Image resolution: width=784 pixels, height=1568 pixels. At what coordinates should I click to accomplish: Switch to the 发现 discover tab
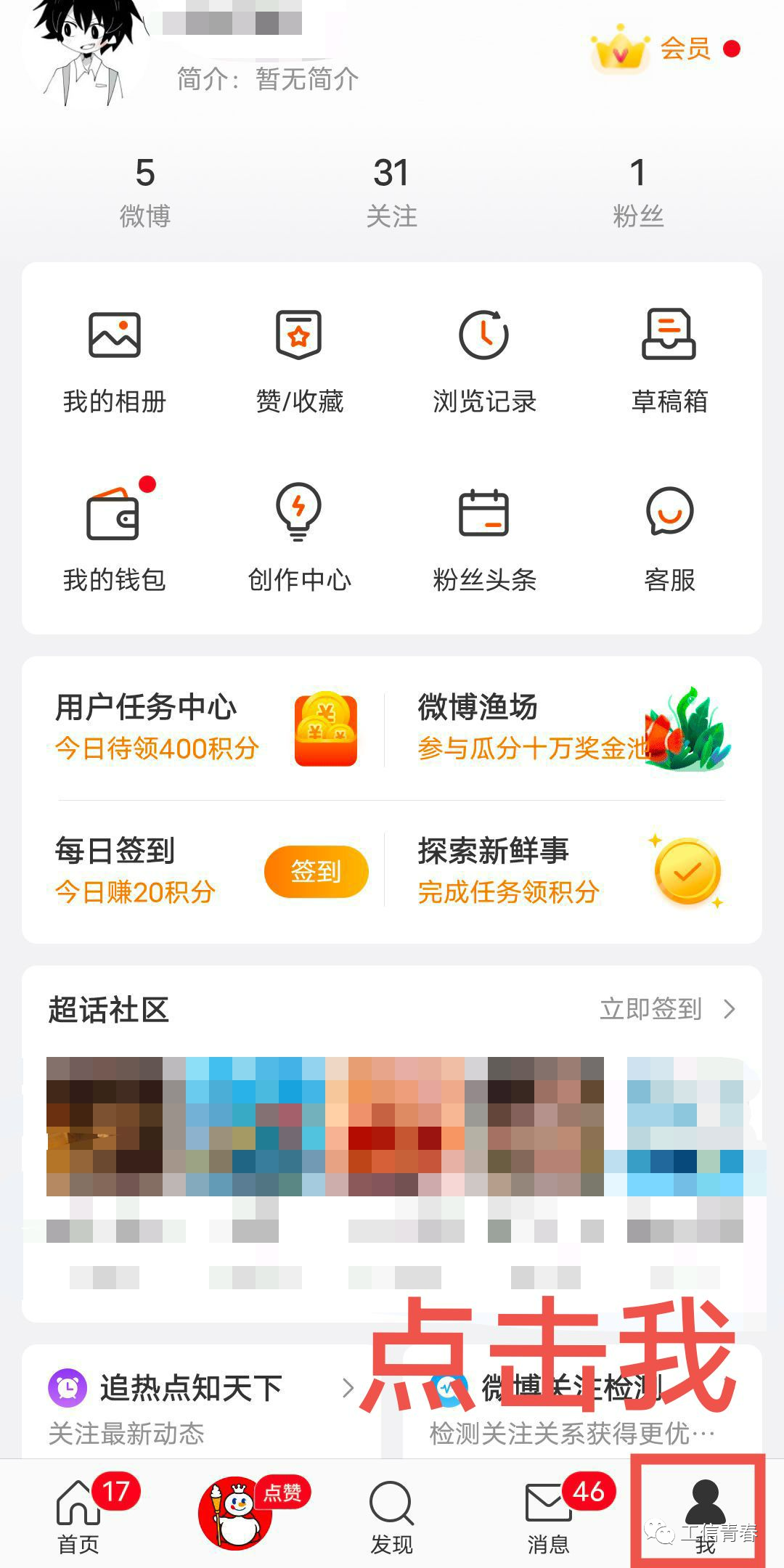[x=391, y=1514]
